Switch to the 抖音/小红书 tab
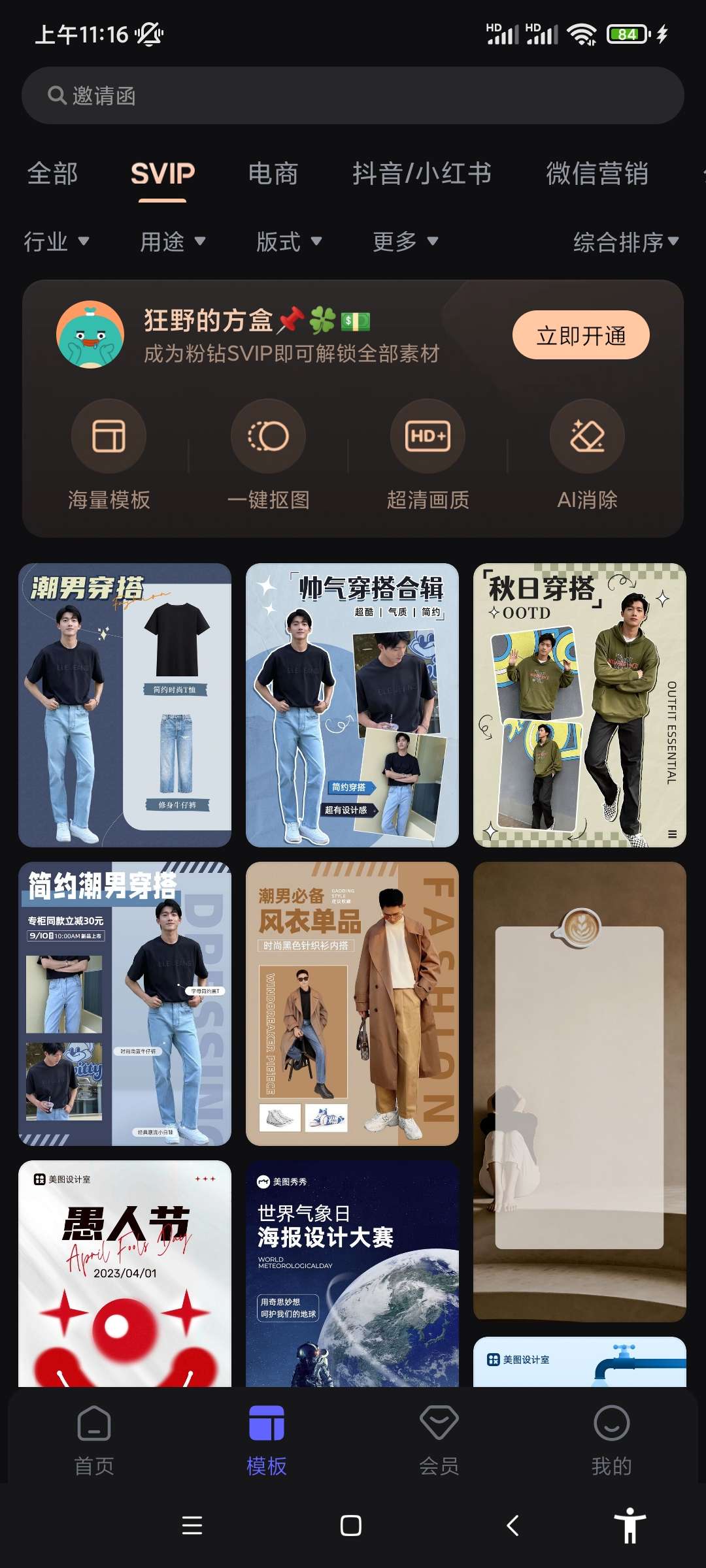 coord(422,174)
